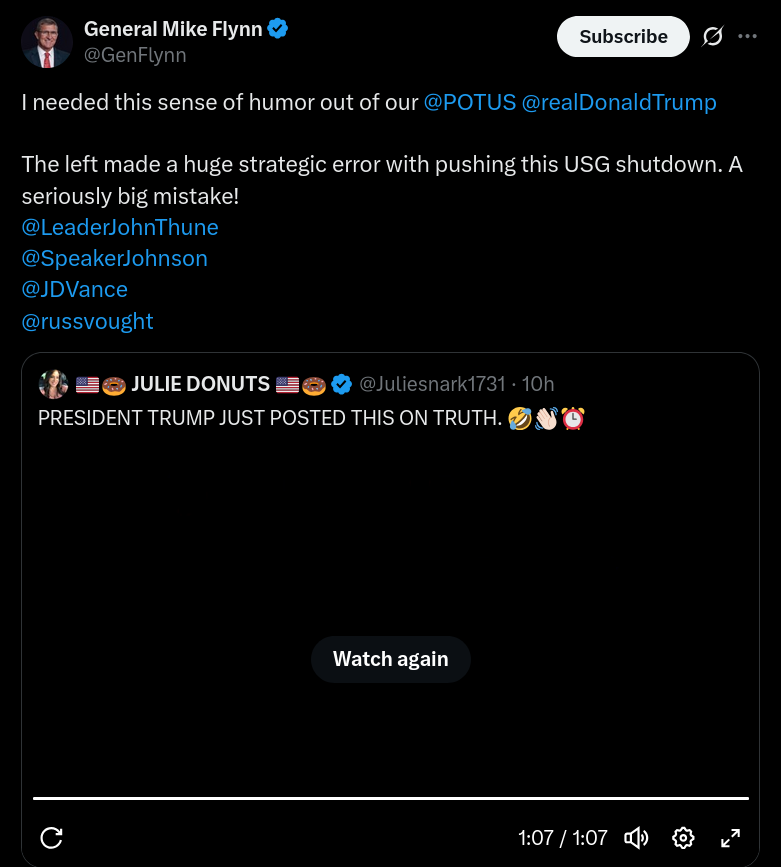
Task: Tap Watch again on the video
Action: [390, 659]
